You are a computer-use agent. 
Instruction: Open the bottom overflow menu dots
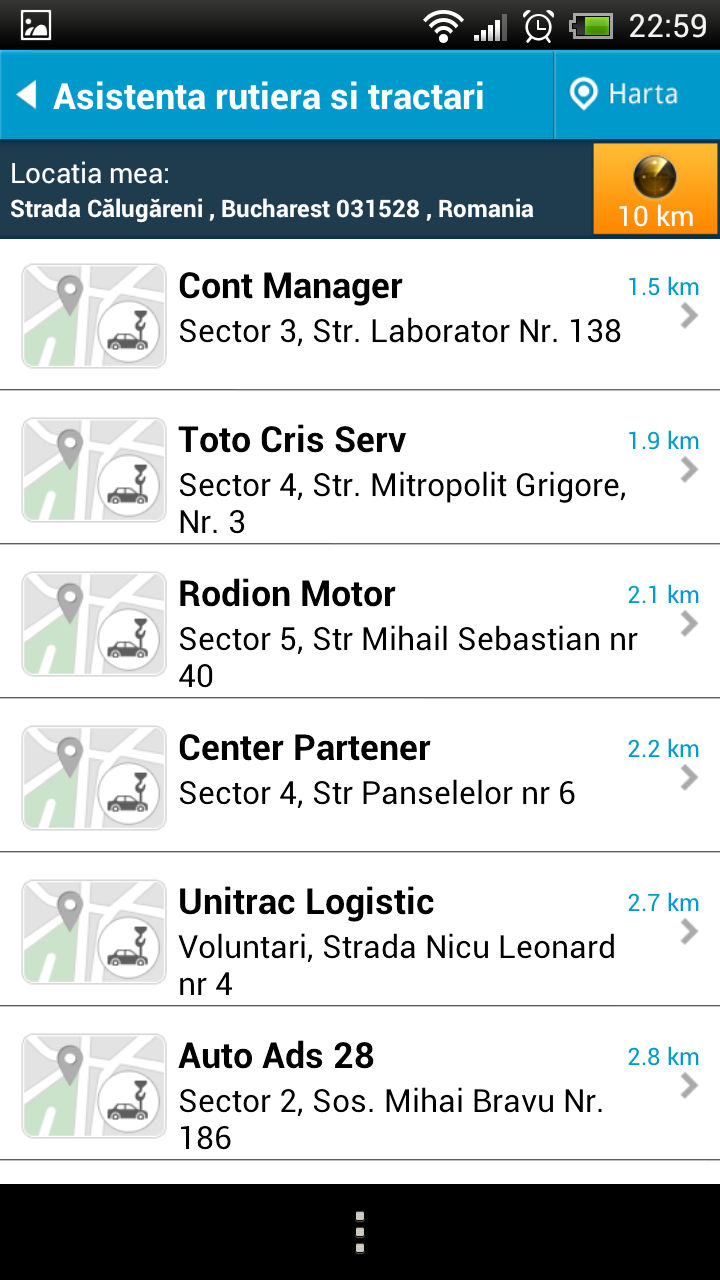point(360,1232)
